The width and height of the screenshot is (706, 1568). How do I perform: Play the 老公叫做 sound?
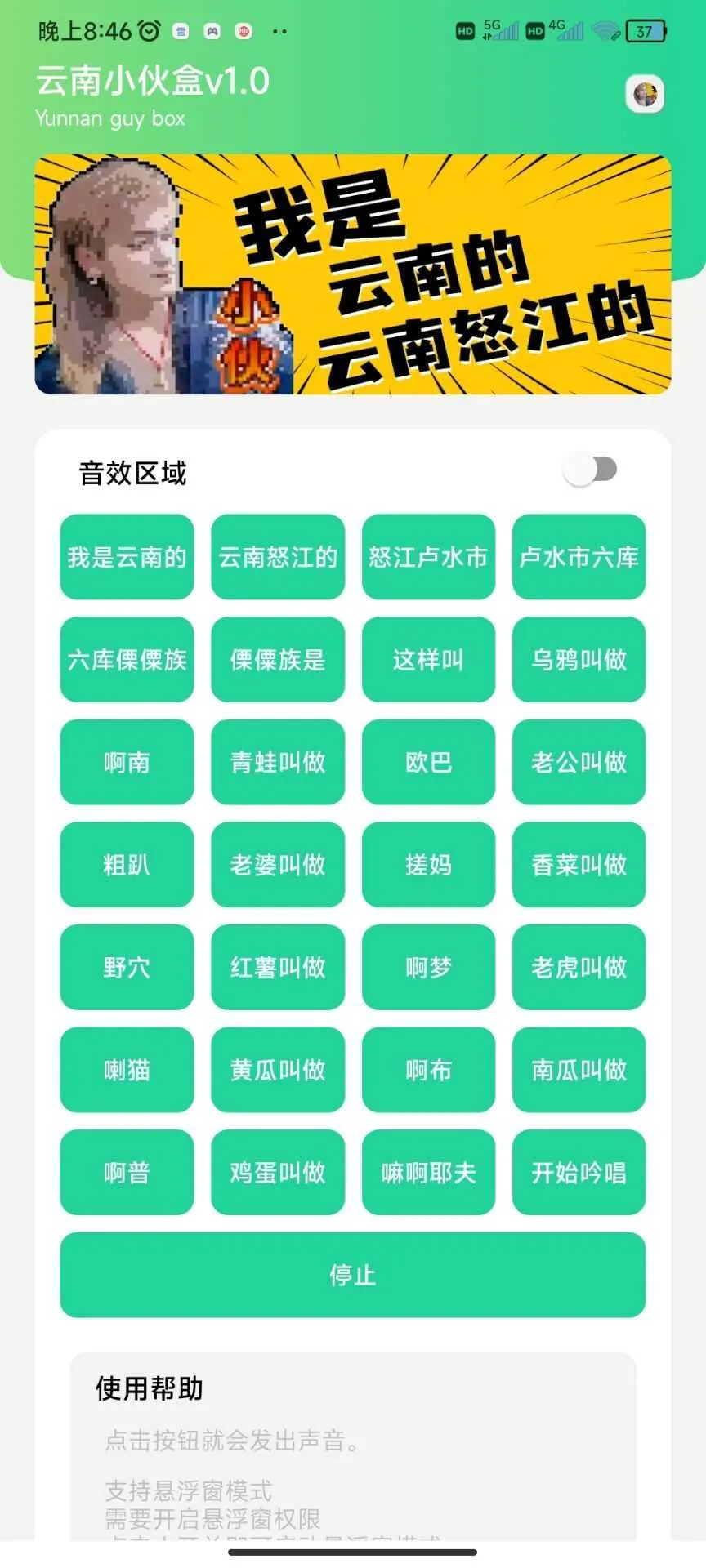(579, 763)
